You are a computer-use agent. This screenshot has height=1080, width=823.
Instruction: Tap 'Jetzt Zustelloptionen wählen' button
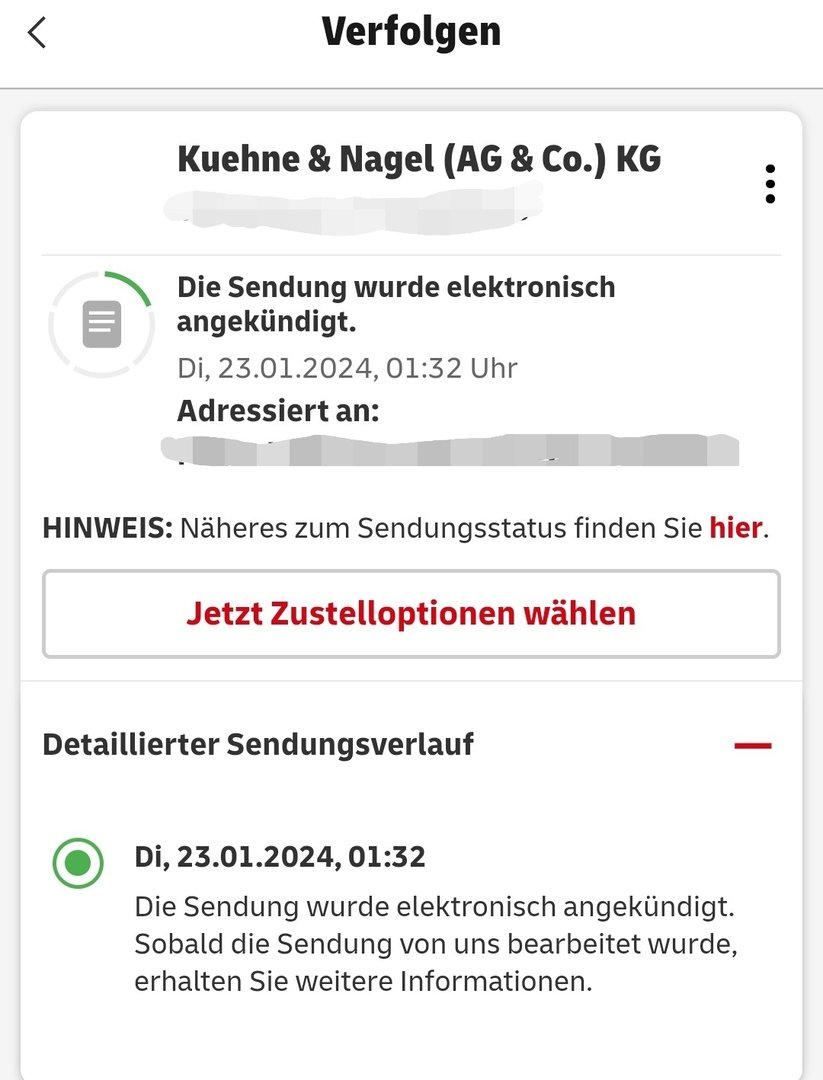pos(411,613)
